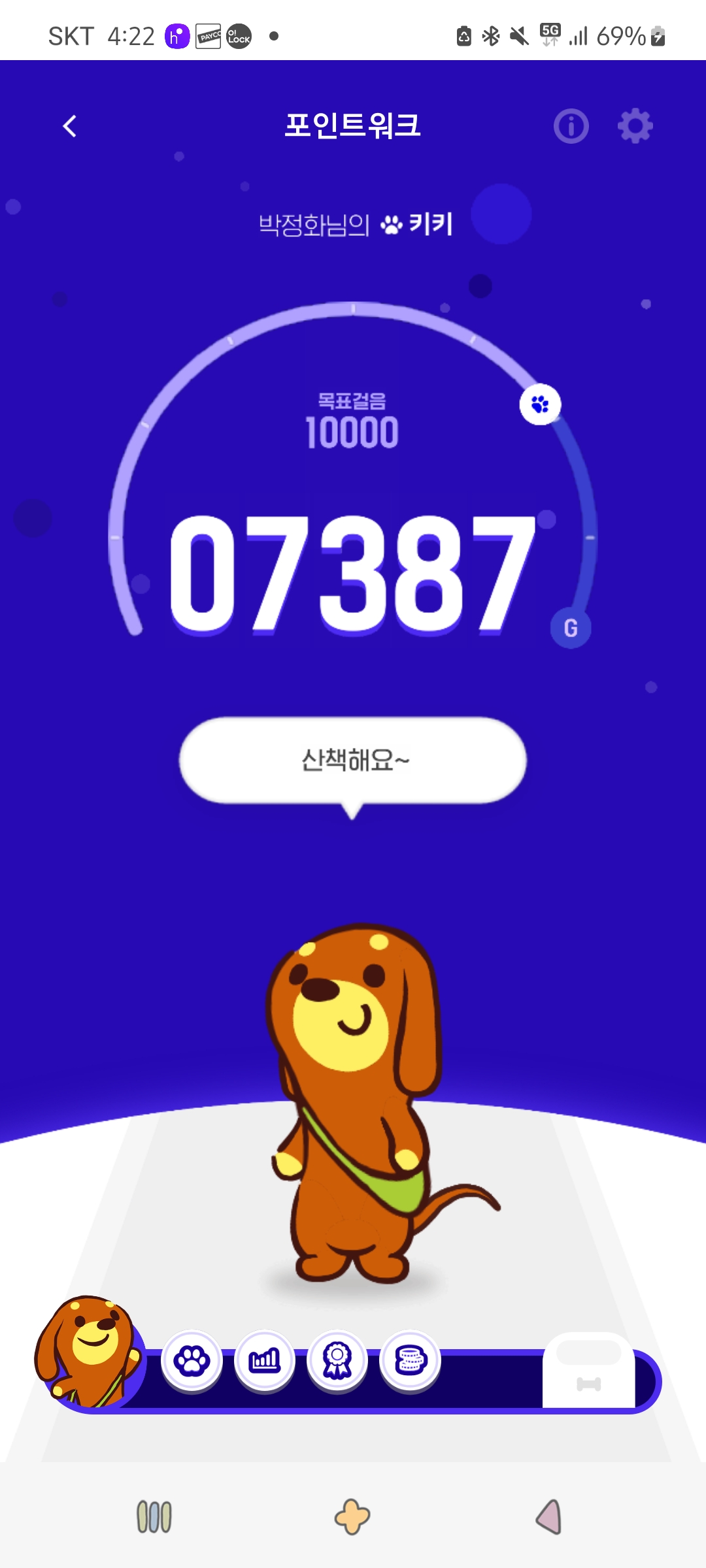Open recent apps in the navigation bar

pos(154,1516)
